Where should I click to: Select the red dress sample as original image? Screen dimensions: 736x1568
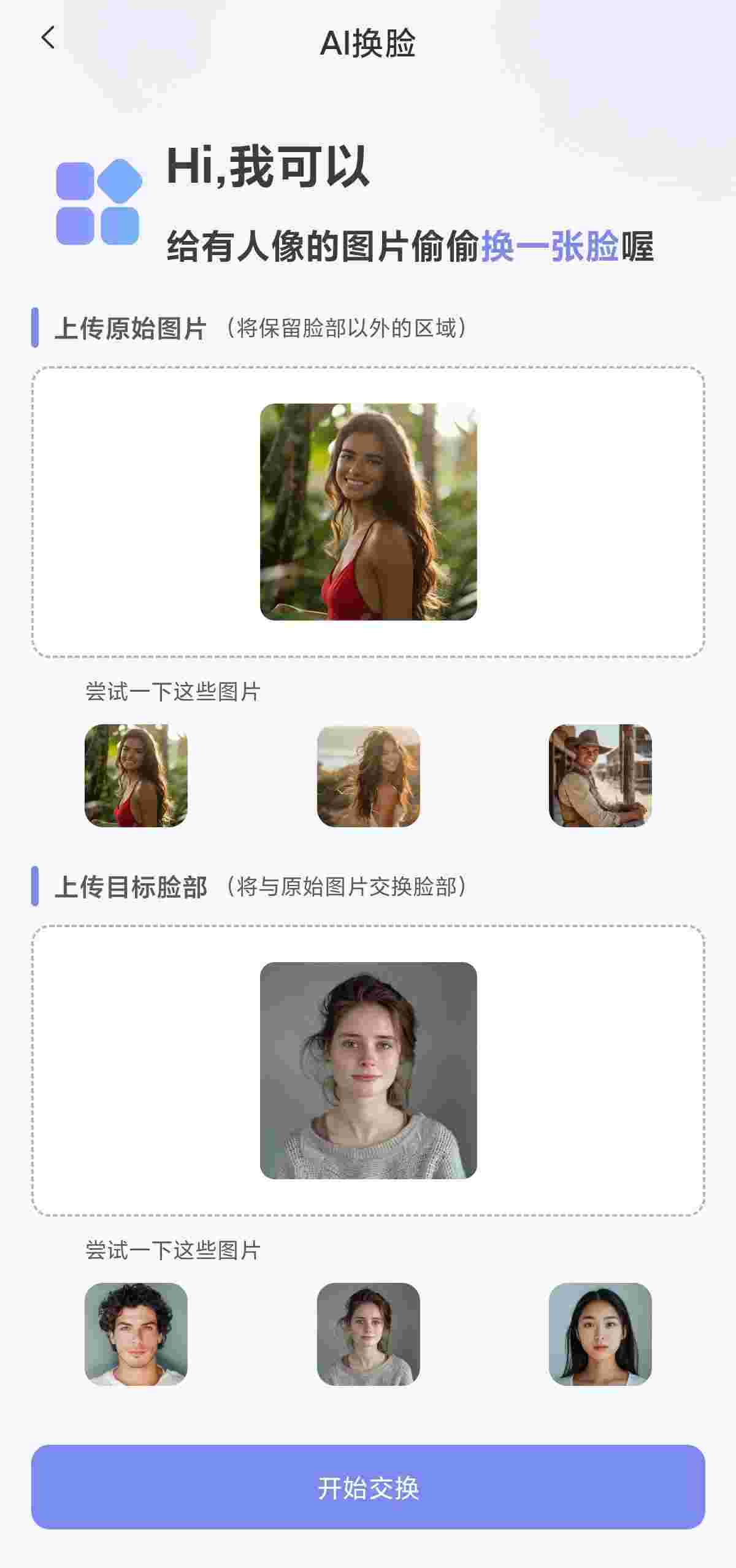tap(136, 776)
